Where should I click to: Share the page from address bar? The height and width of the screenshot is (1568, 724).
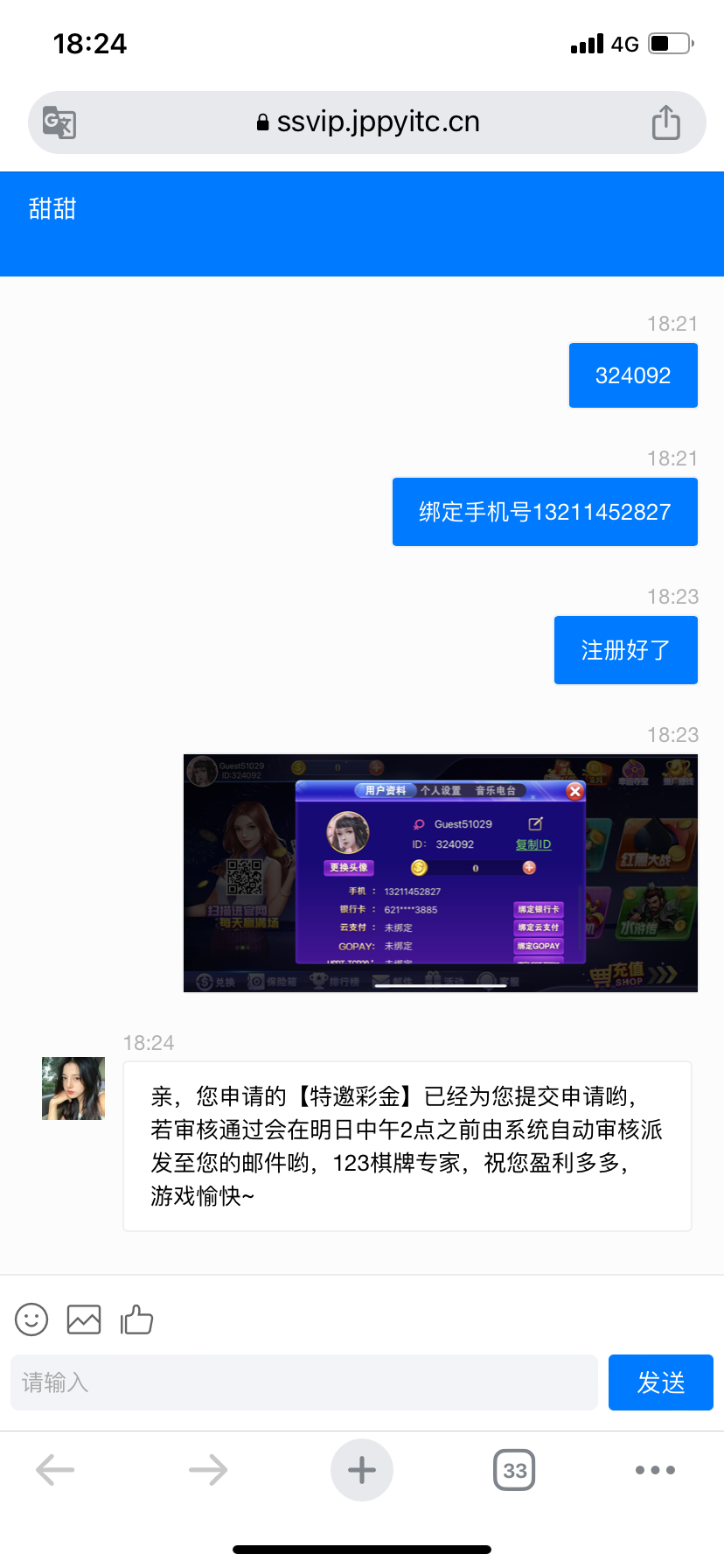coord(665,122)
